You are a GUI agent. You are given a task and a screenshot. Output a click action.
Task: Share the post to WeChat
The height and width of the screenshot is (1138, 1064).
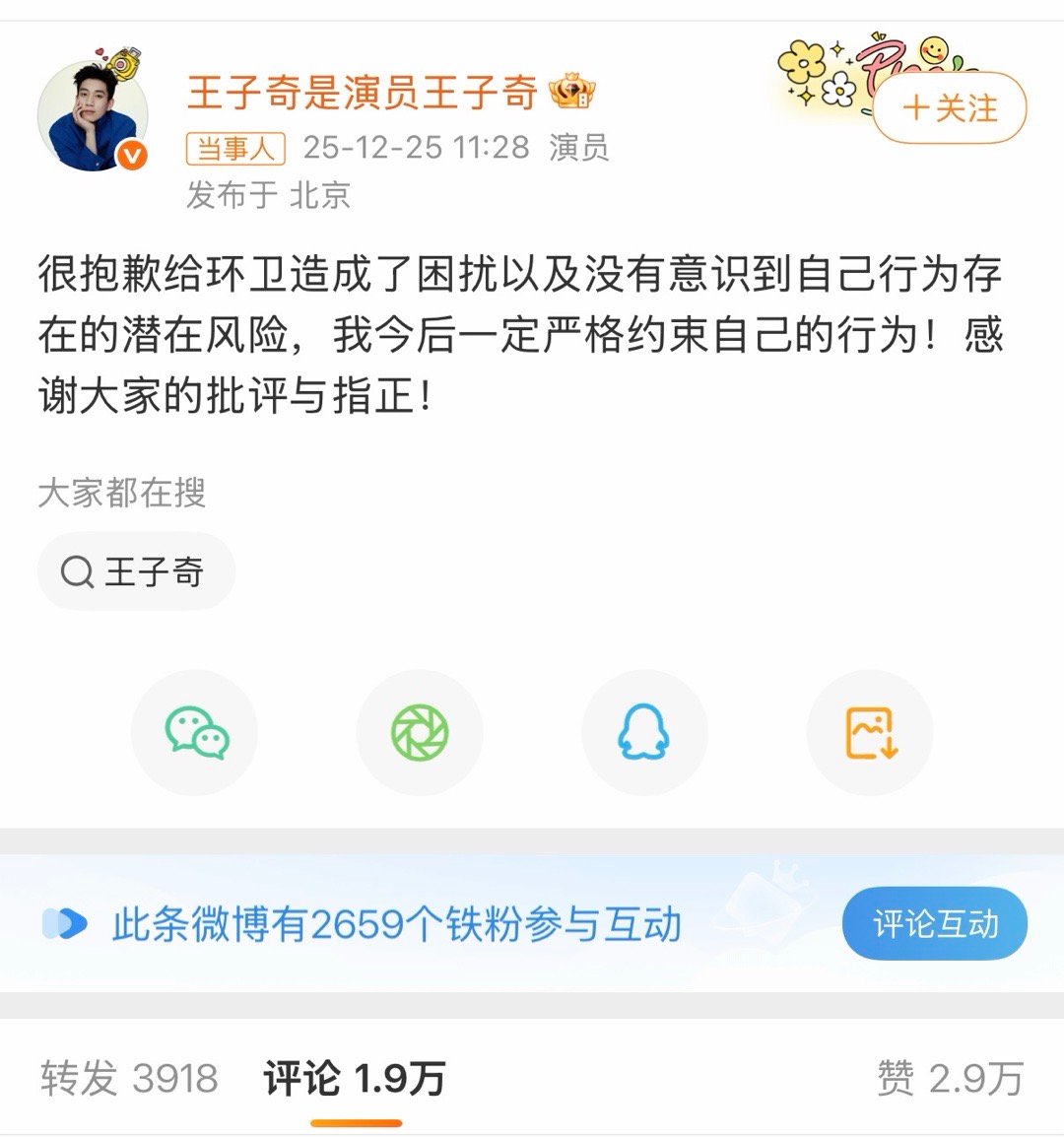click(x=194, y=731)
